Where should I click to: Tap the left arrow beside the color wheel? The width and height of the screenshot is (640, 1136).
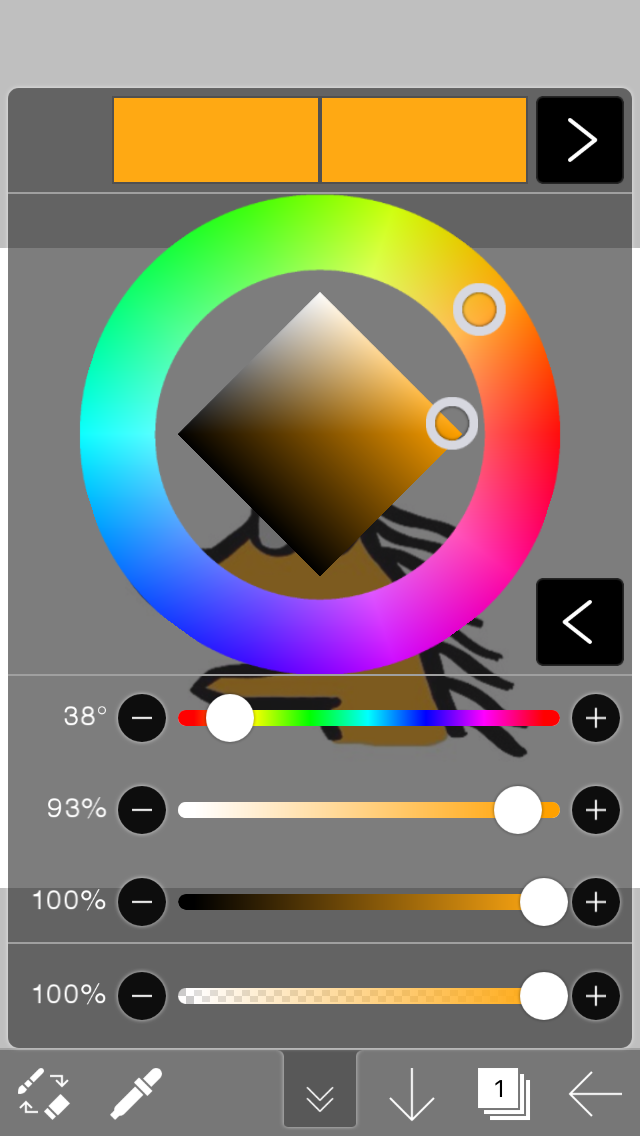[x=580, y=622]
